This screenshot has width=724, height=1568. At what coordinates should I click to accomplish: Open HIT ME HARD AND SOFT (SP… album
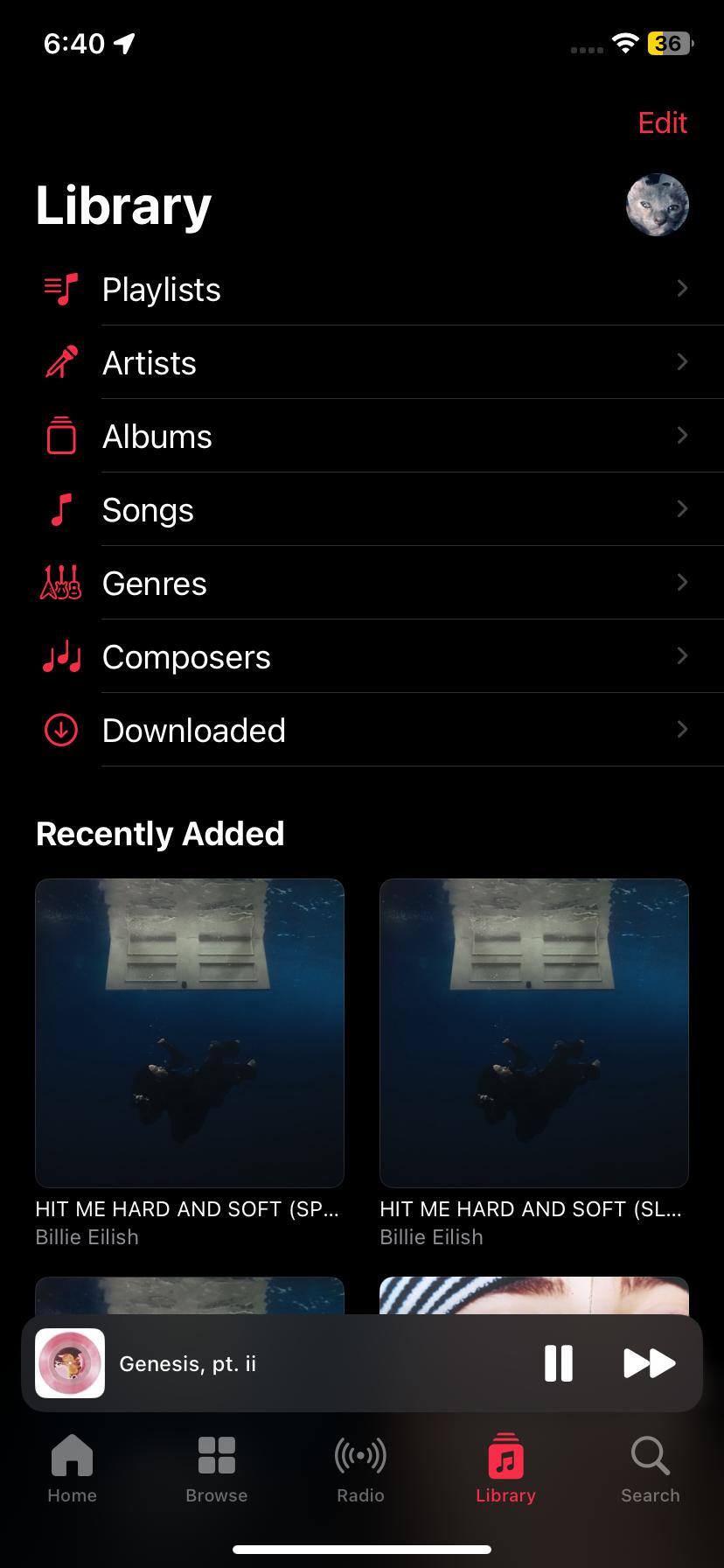(190, 1032)
